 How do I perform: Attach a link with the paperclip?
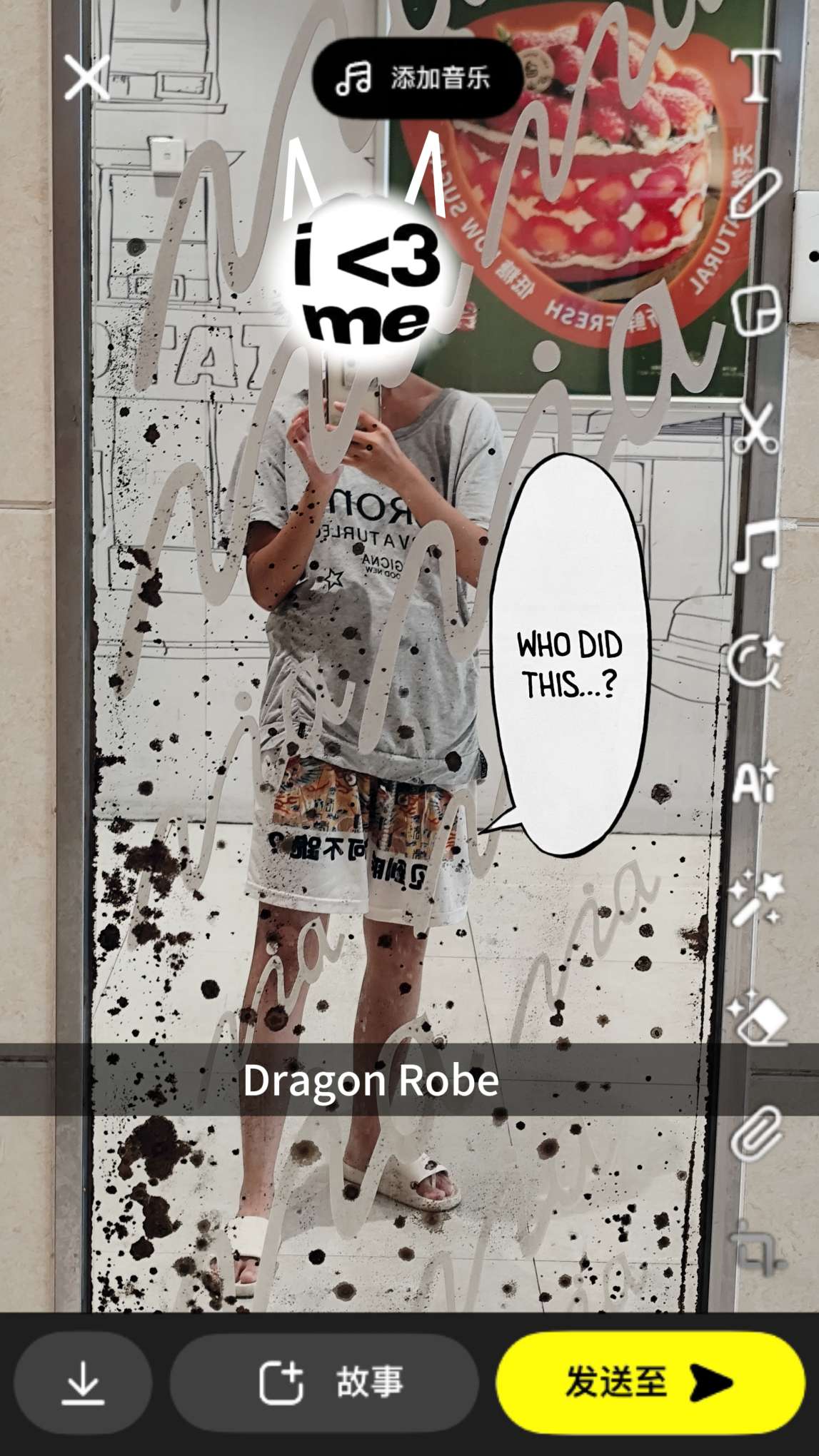point(756,1133)
